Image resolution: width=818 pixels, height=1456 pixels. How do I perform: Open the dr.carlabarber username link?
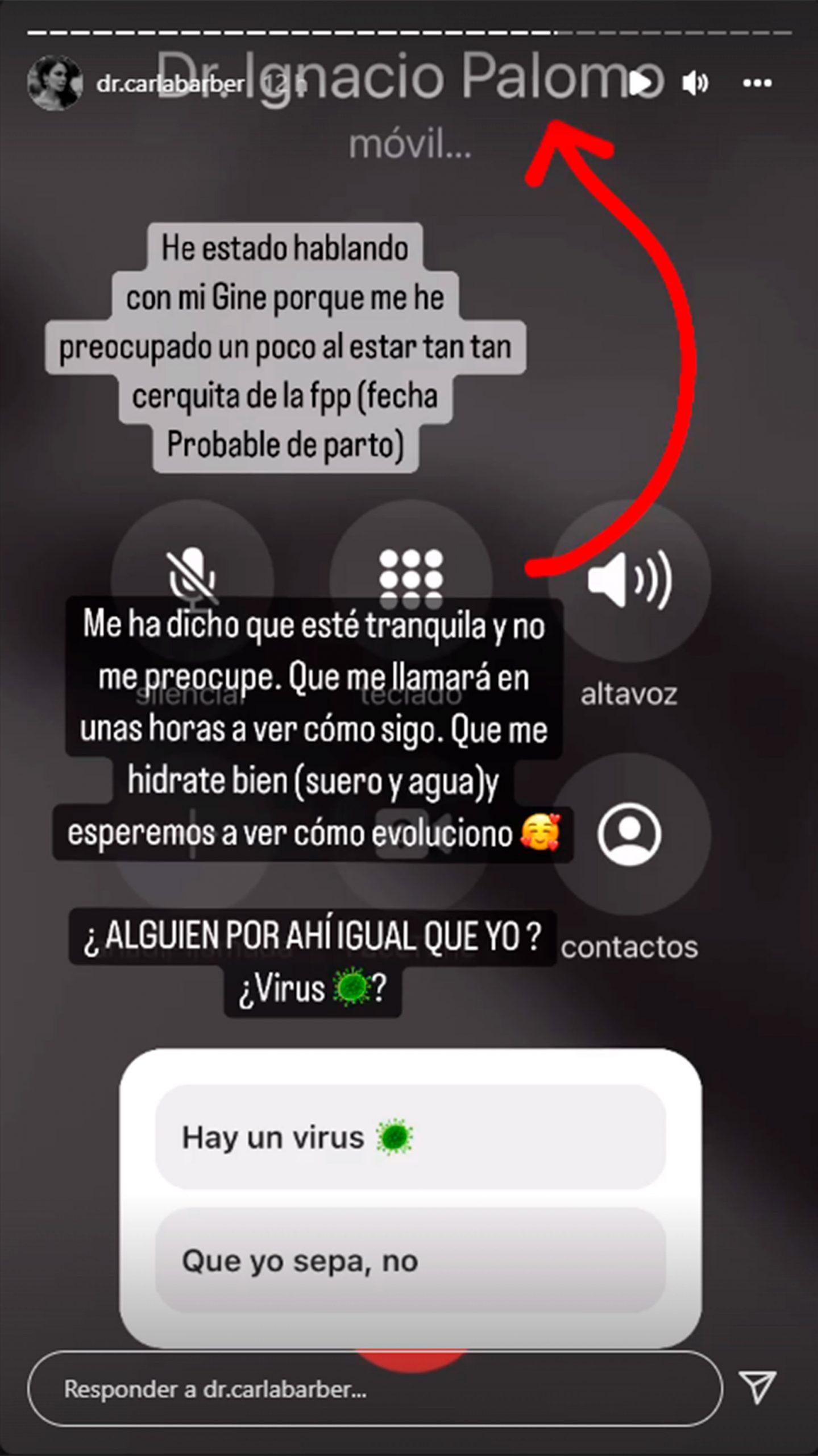[171, 84]
